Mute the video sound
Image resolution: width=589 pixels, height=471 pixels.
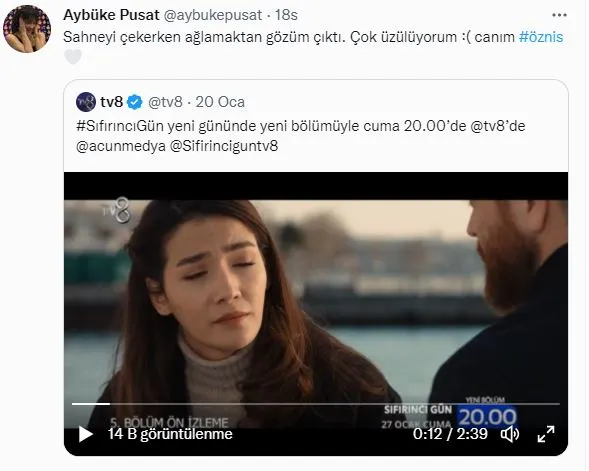tap(510, 434)
